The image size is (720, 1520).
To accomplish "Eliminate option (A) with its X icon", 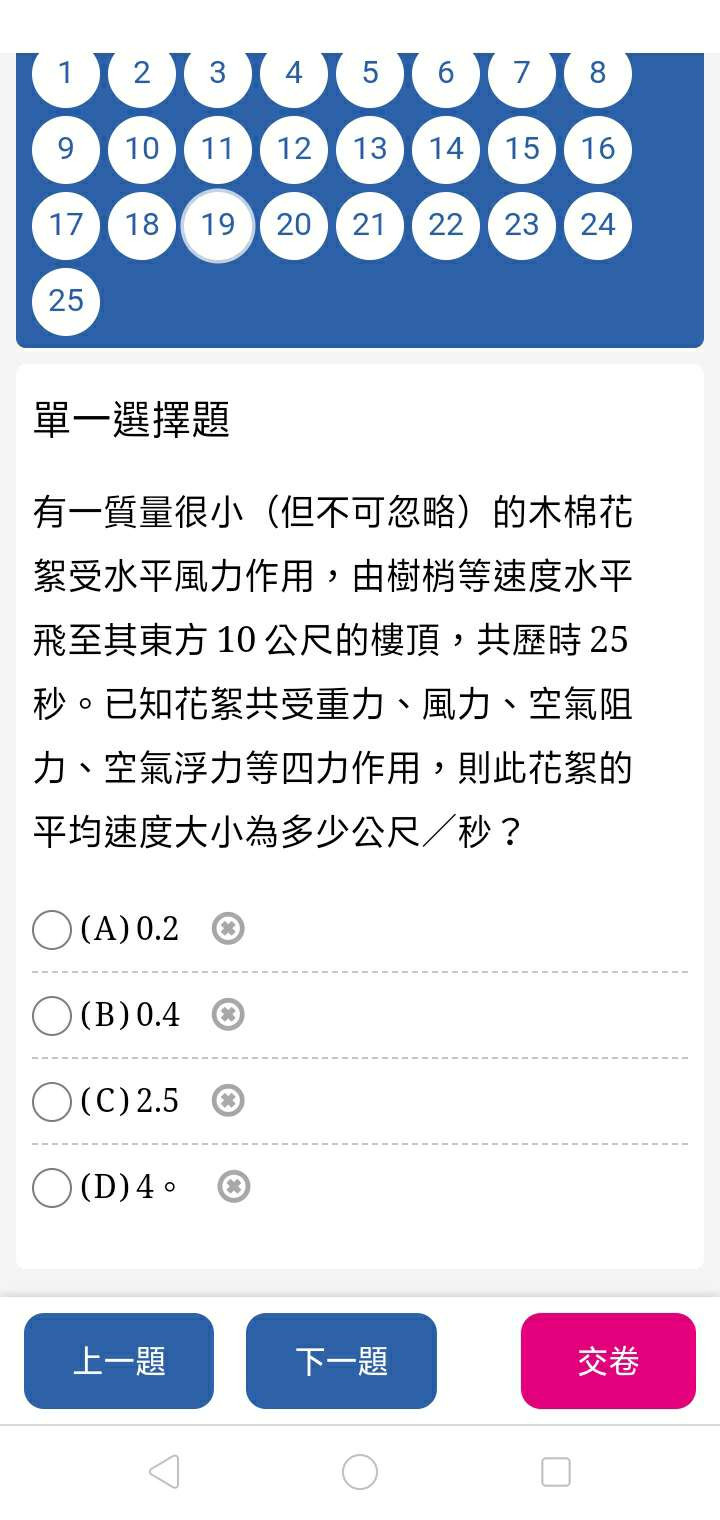I will (x=228, y=929).
